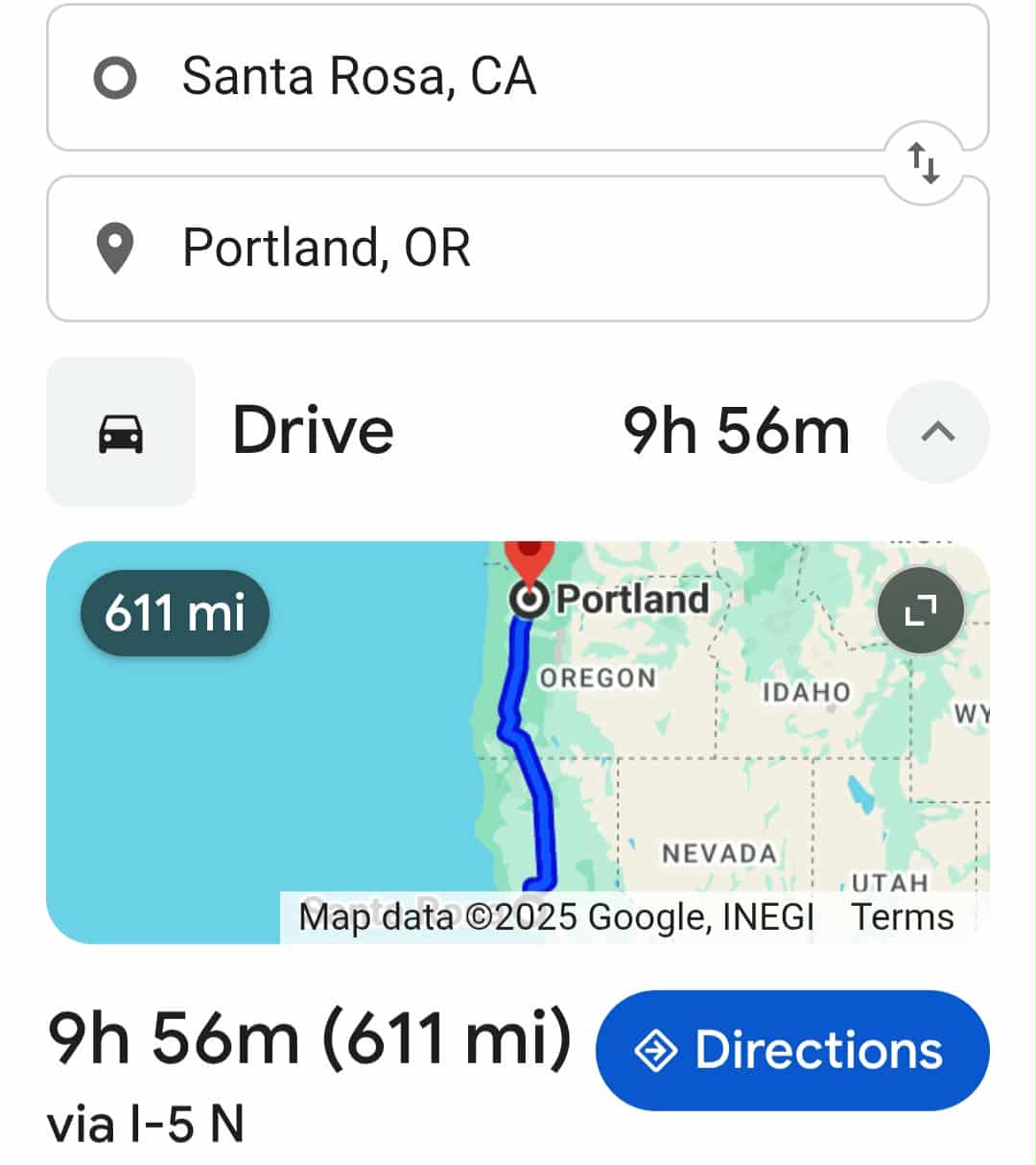Collapse the Drive route details
This screenshot has height=1165, width=1036.
[937, 432]
